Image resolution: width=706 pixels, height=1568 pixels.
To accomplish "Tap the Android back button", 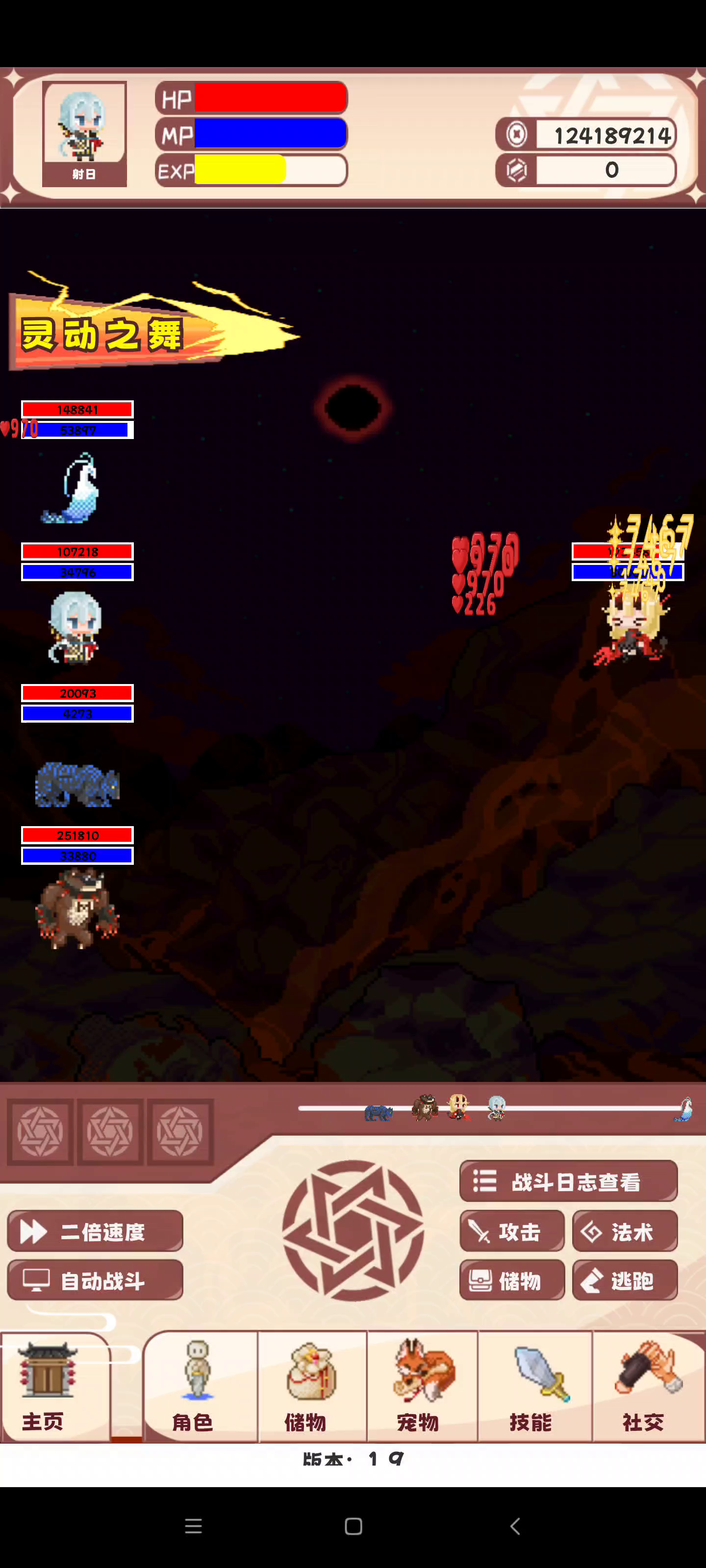I will [515, 1526].
